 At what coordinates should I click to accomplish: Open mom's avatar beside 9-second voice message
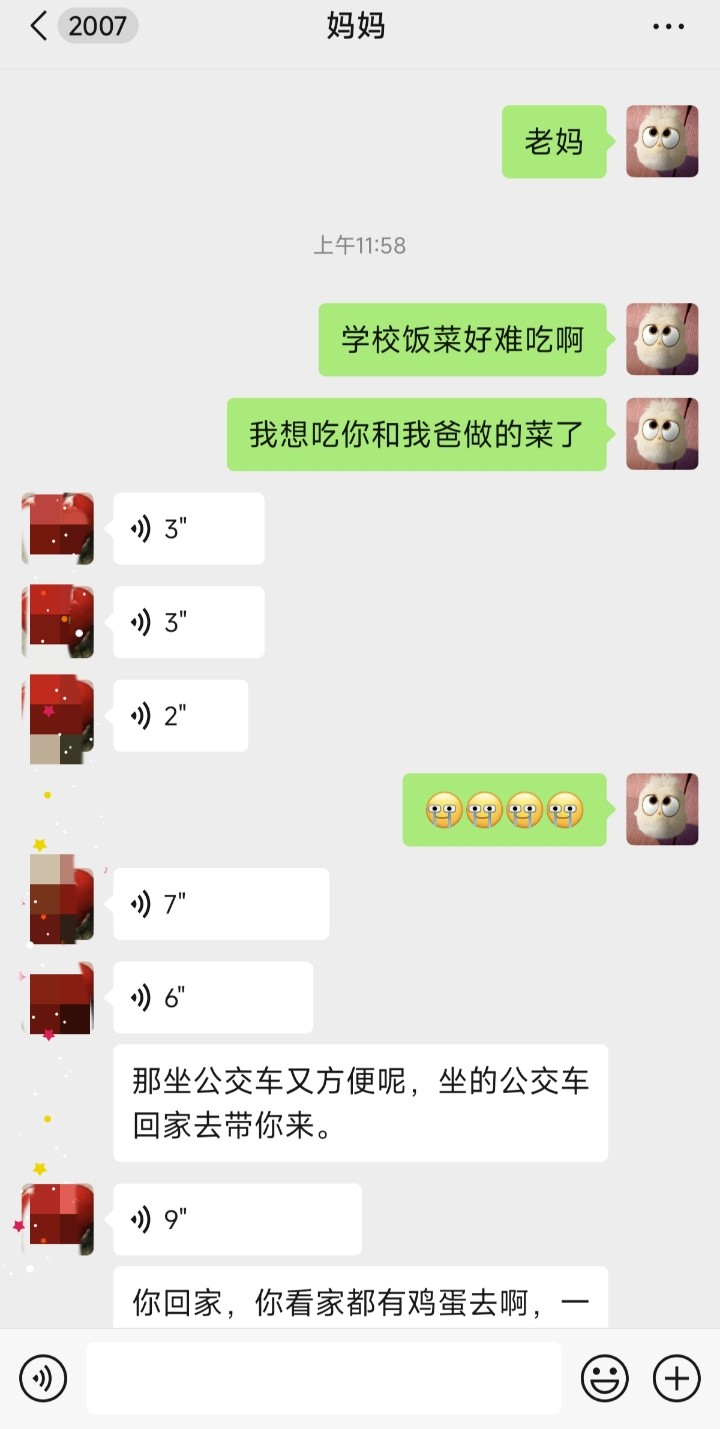pos(58,1220)
